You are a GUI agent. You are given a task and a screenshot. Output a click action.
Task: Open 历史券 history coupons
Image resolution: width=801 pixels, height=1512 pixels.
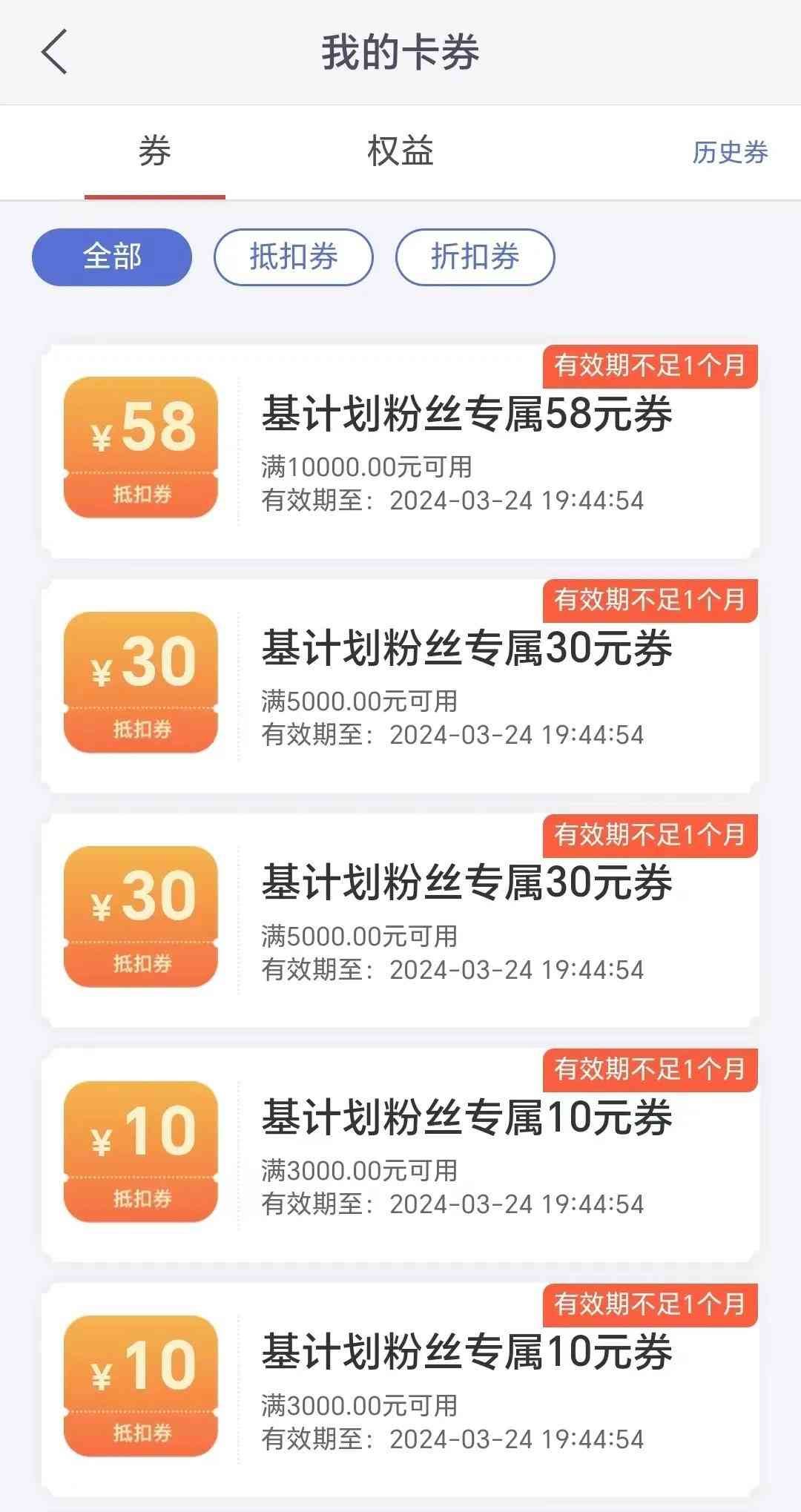(x=730, y=153)
